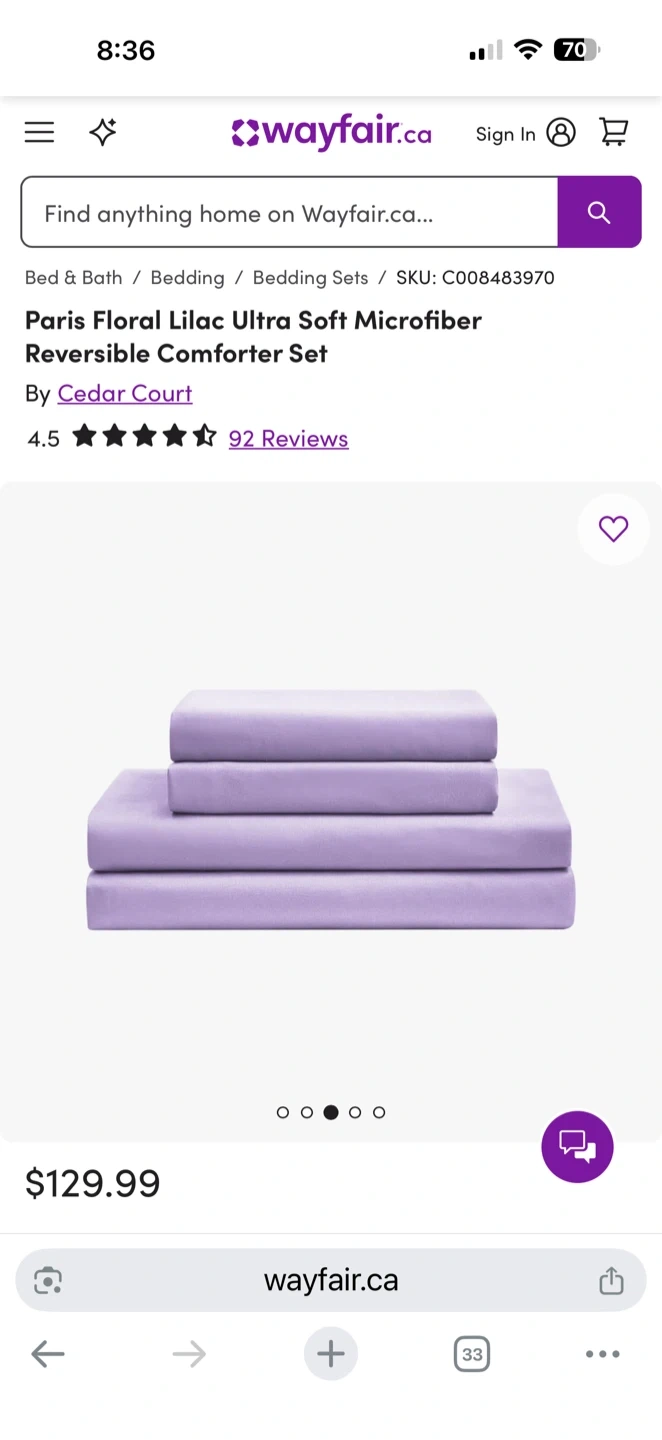Save product with heart icon
Image resolution: width=662 pixels, height=1440 pixels.
pyautogui.click(x=613, y=529)
